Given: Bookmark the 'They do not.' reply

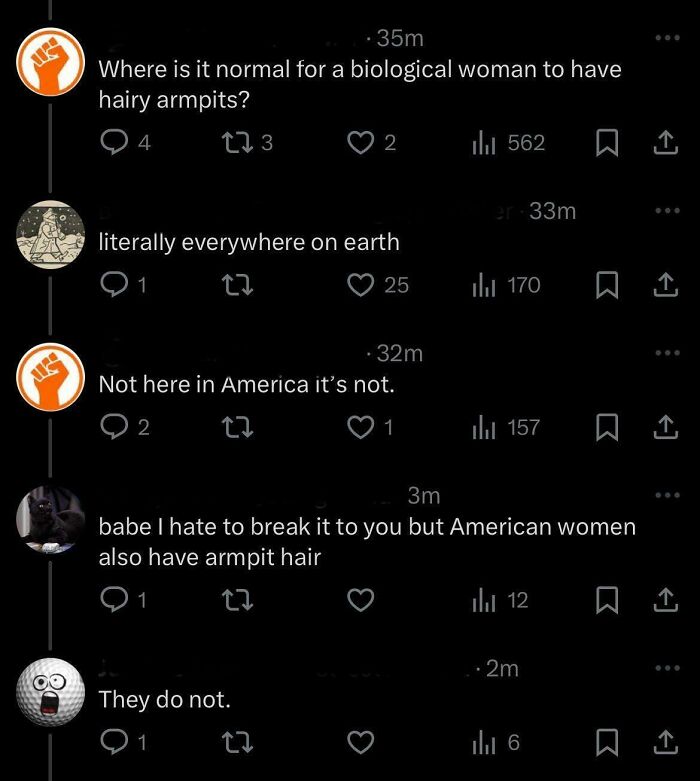Looking at the screenshot, I should (606, 742).
